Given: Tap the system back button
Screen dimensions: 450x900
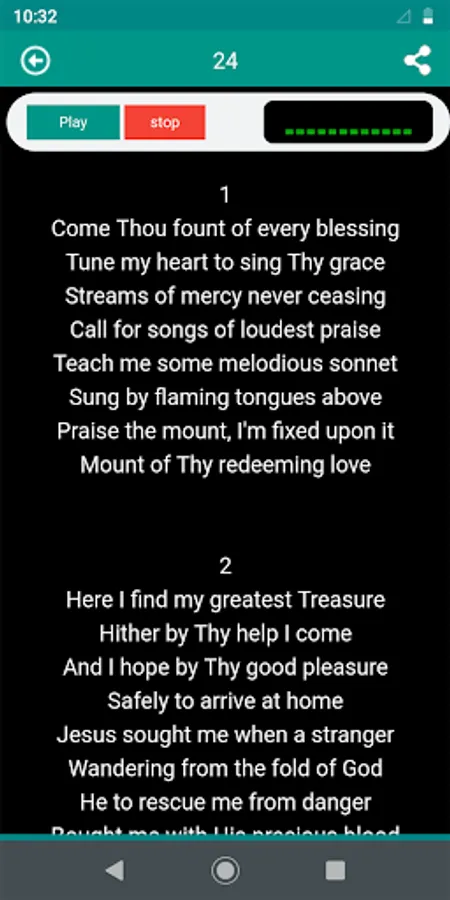Looking at the screenshot, I should pos(114,871).
